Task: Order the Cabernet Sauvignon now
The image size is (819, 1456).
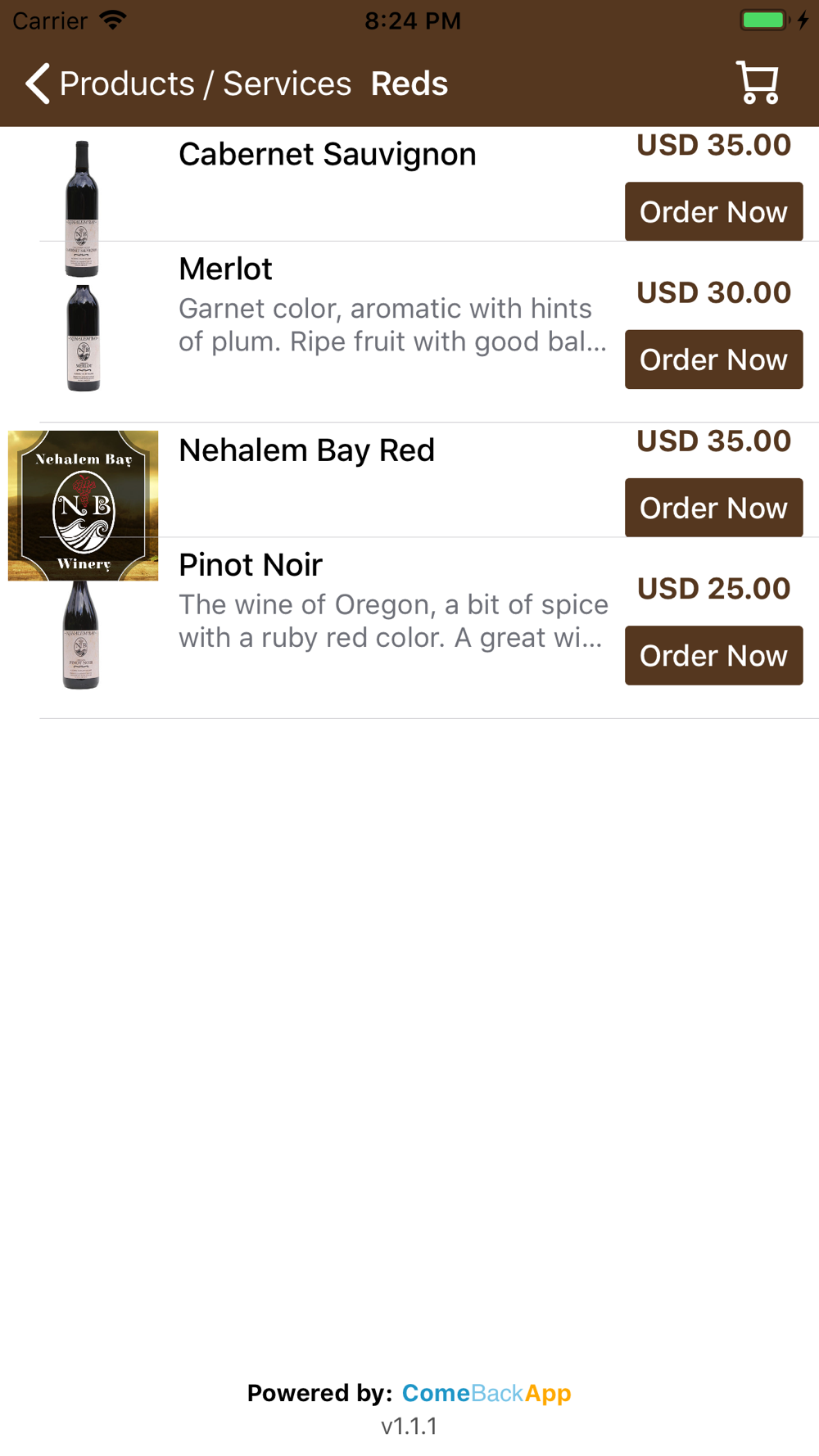Action: pos(713,212)
